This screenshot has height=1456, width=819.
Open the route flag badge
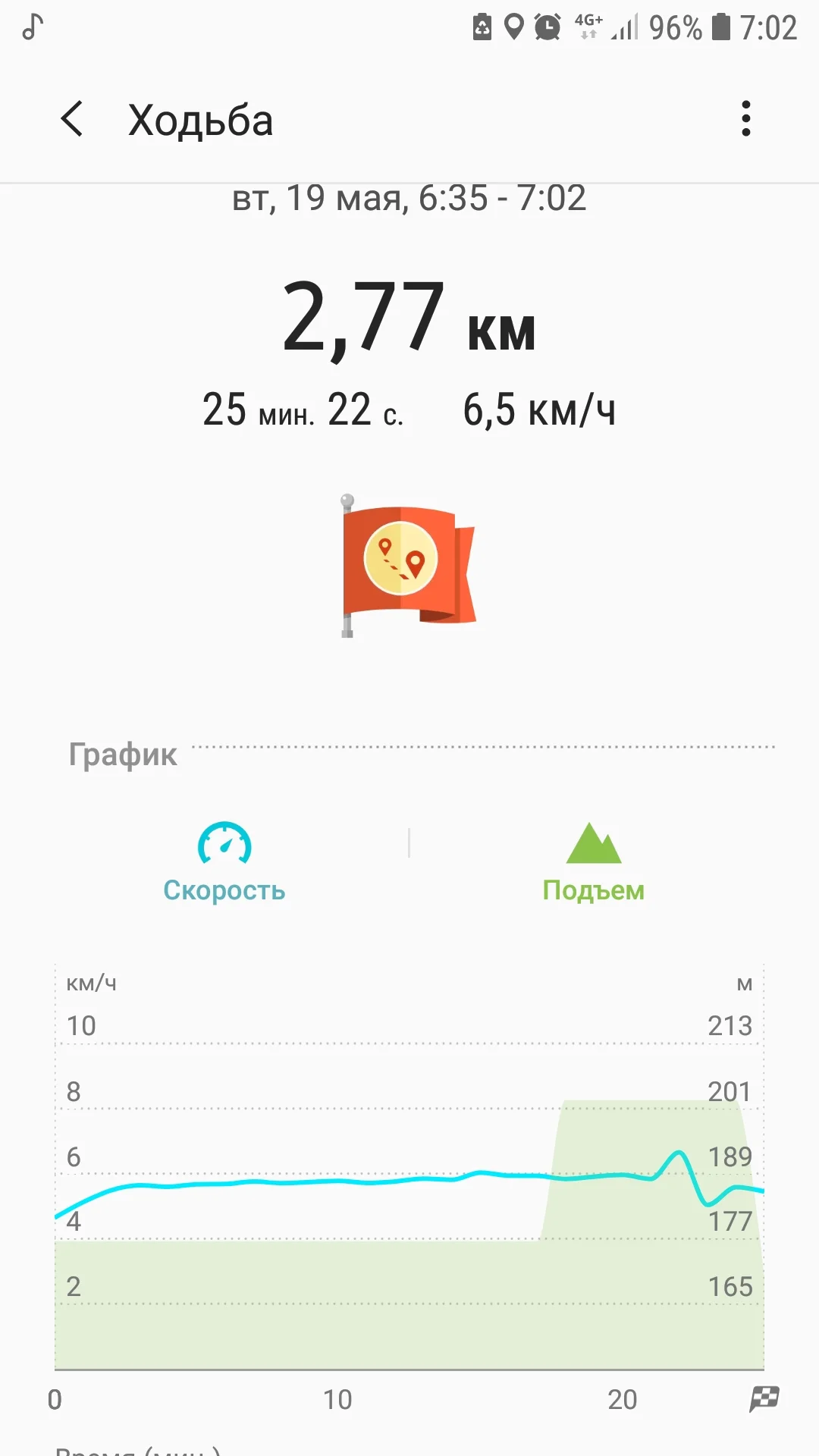(x=409, y=565)
